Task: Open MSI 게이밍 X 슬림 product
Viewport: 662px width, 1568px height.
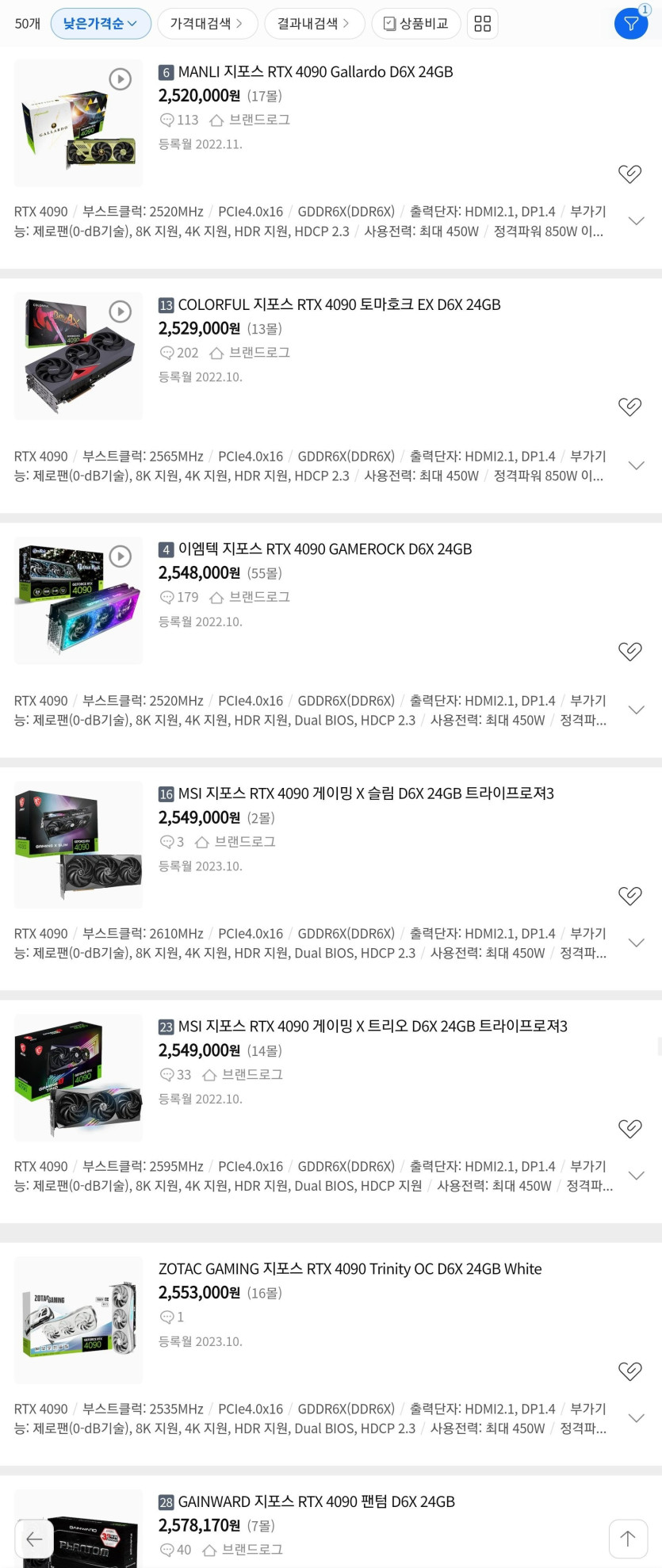Action: click(x=365, y=794)
